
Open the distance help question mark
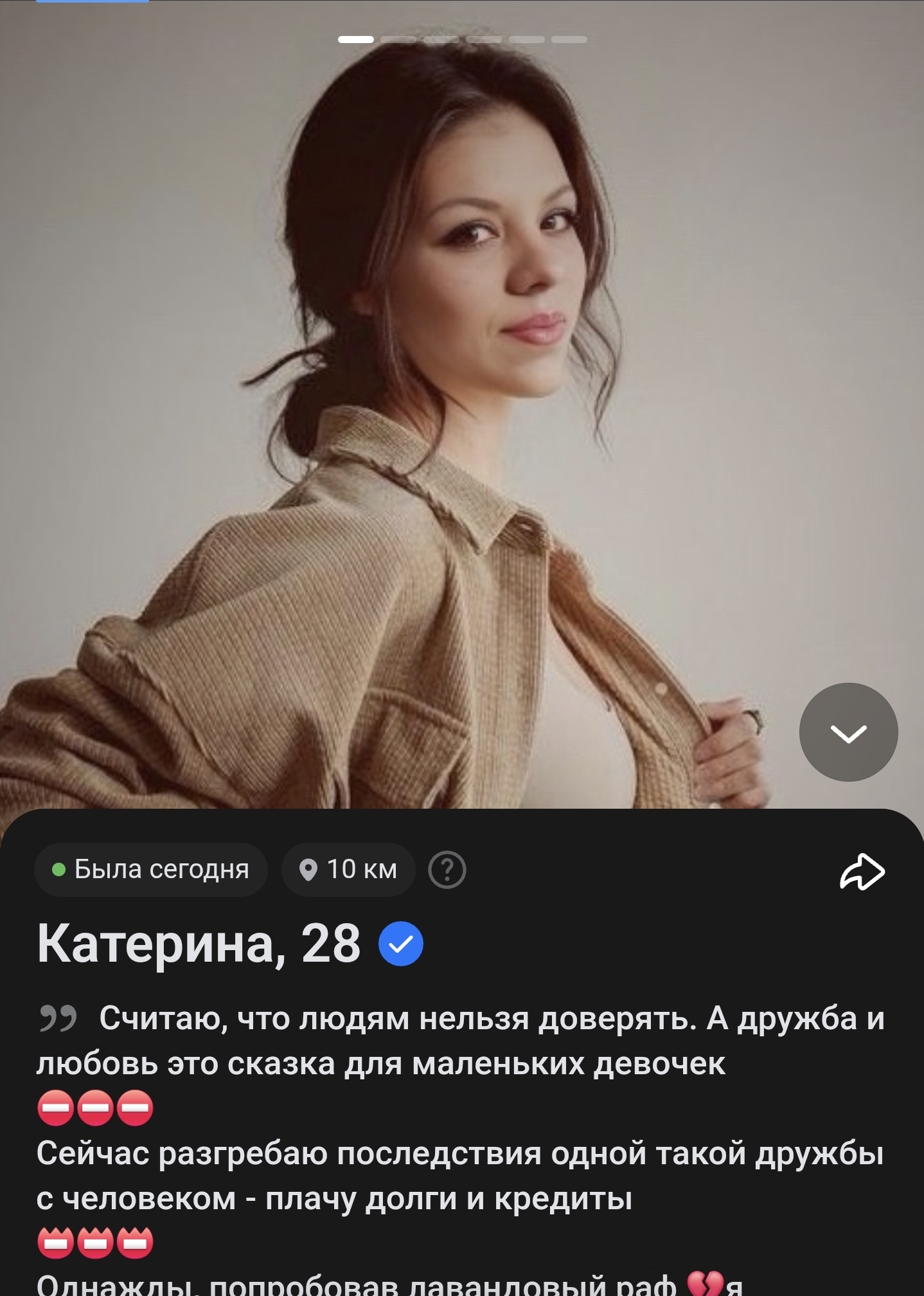[x=447, y=870]
